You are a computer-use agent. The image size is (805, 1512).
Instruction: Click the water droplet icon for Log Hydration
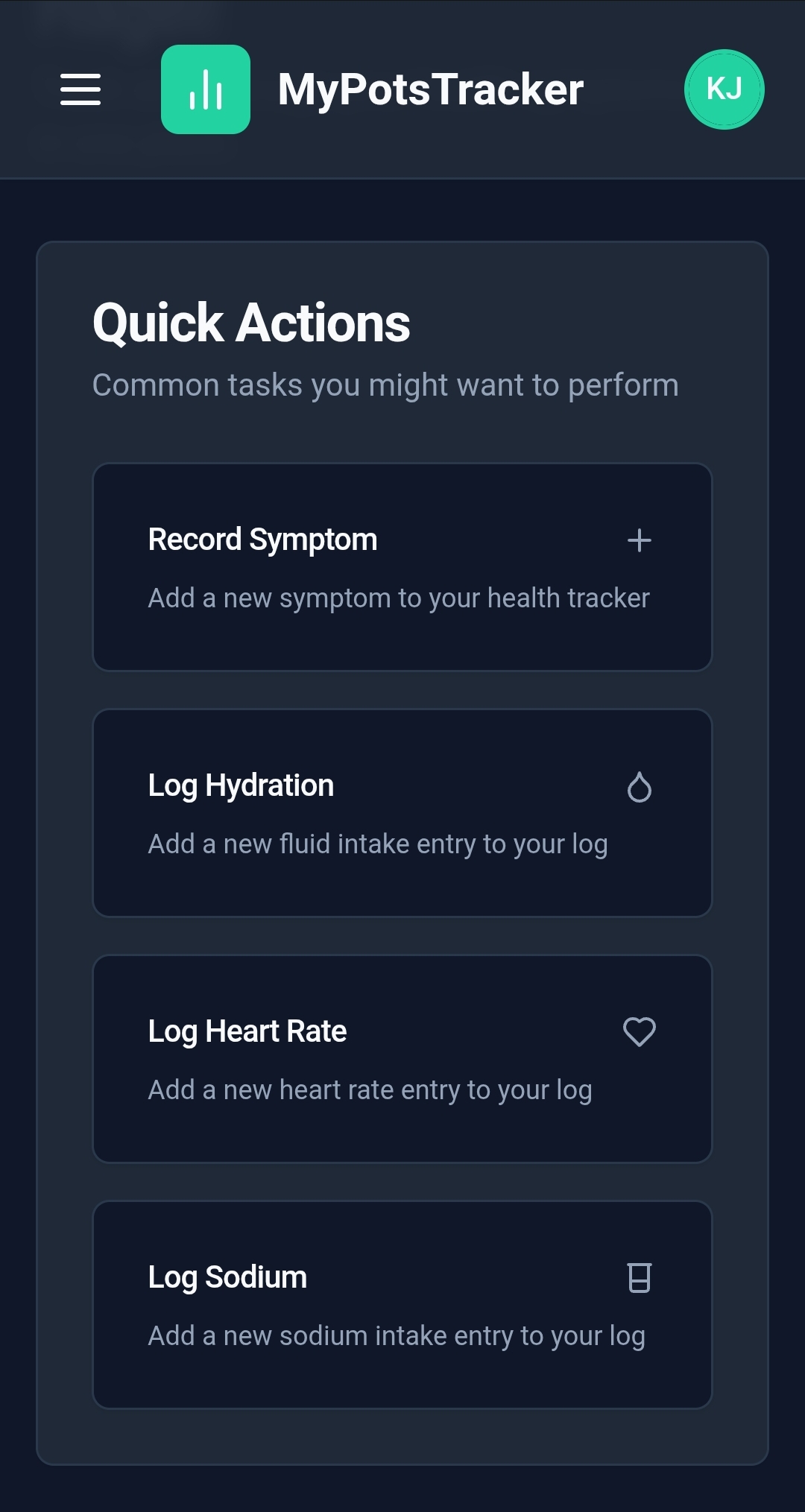[640, 787]
